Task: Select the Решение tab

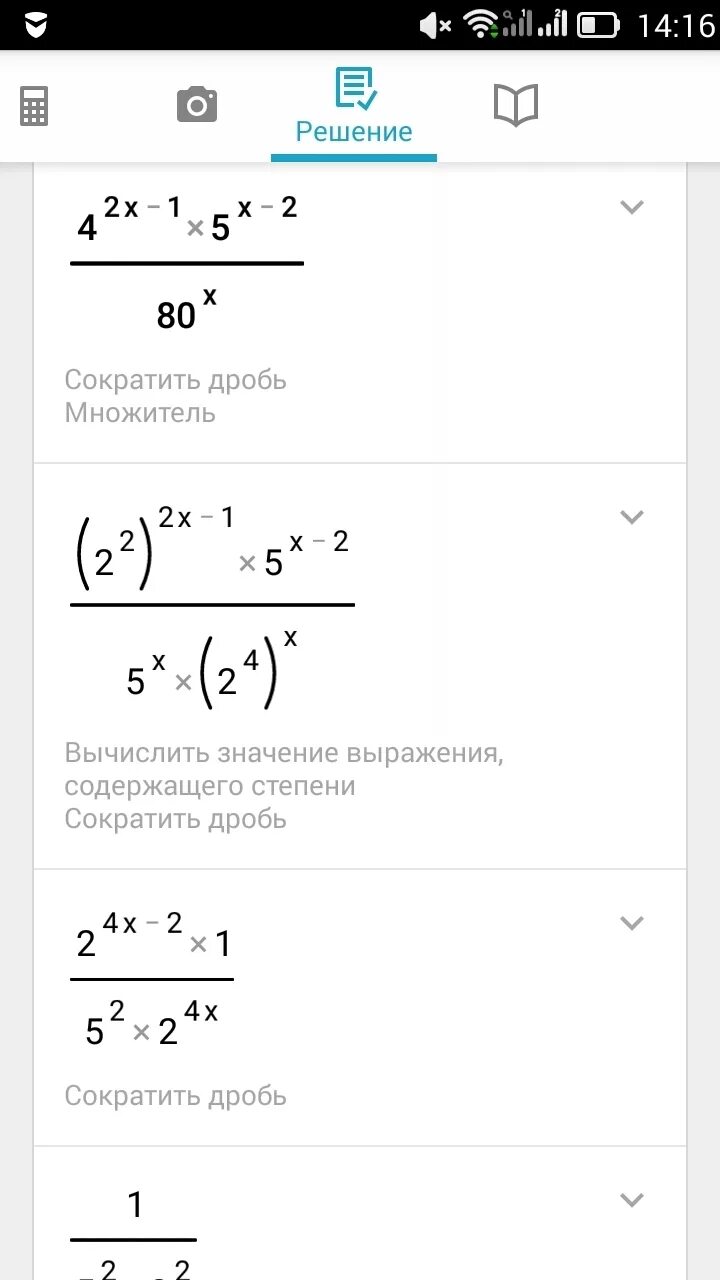Action: click(x=354, y=107)
